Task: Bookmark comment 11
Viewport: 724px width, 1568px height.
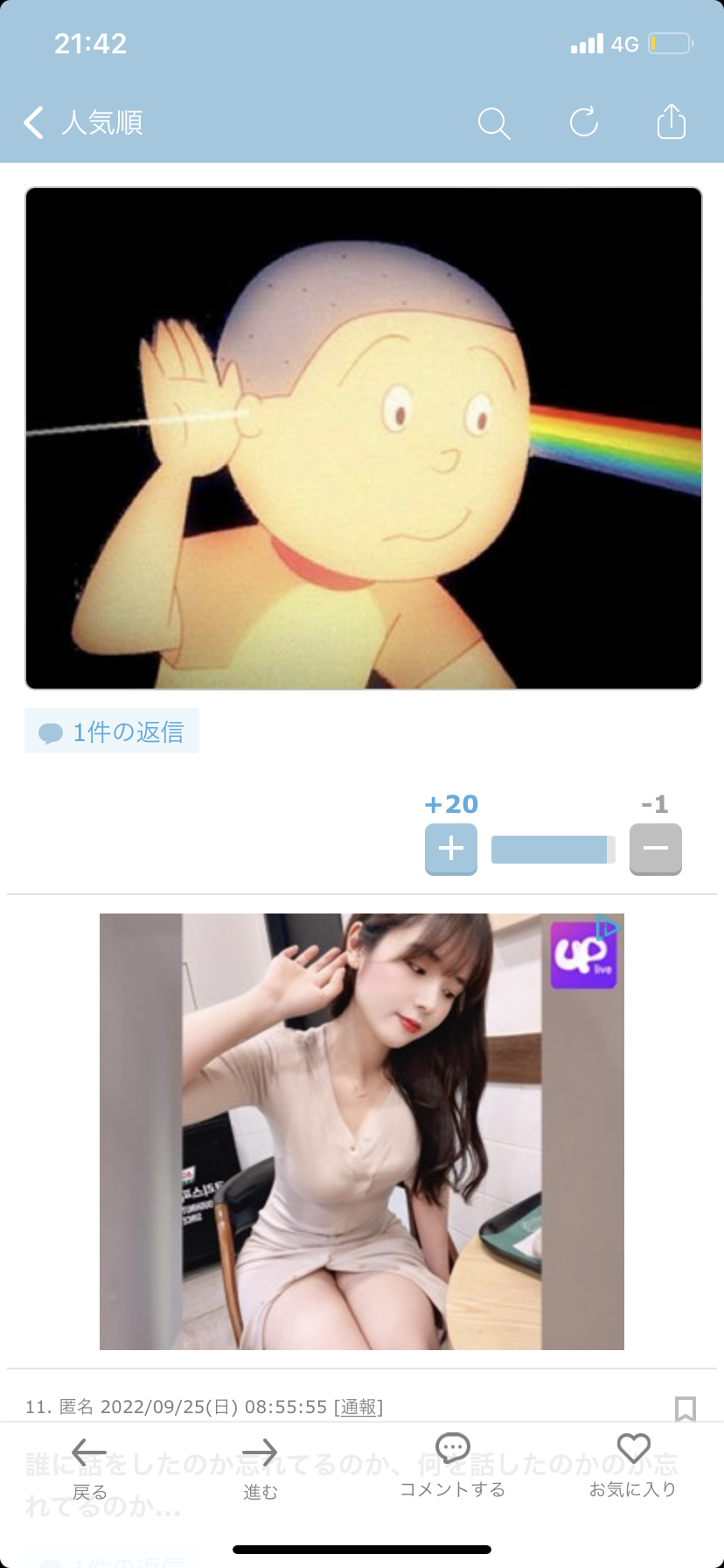Action: 685,1408
